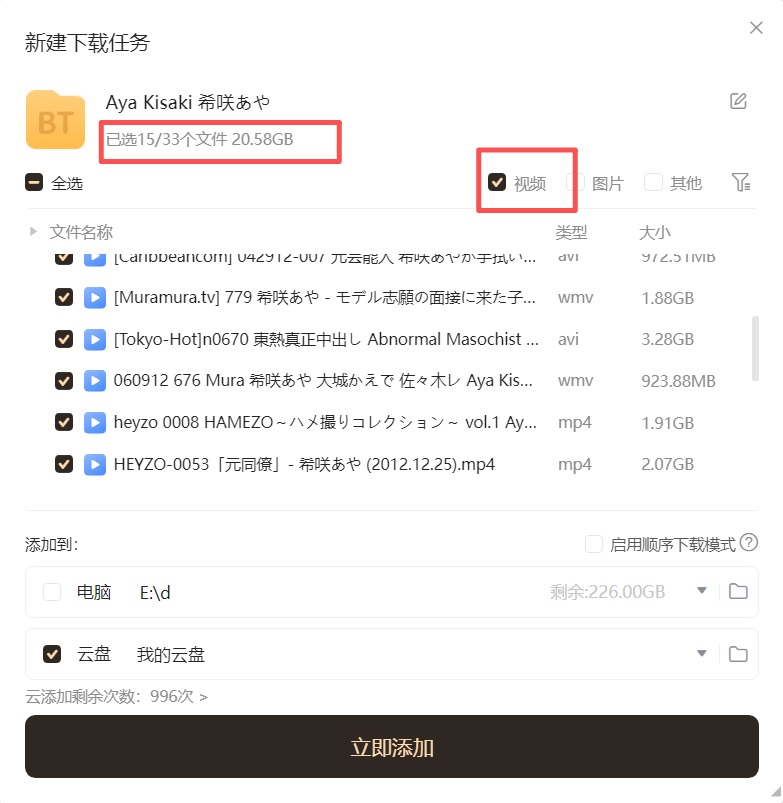Screen dimensions: 783x803
Task: Uncheck the [Muramura.tv] 779 wmv file
Action: point(64,298)
